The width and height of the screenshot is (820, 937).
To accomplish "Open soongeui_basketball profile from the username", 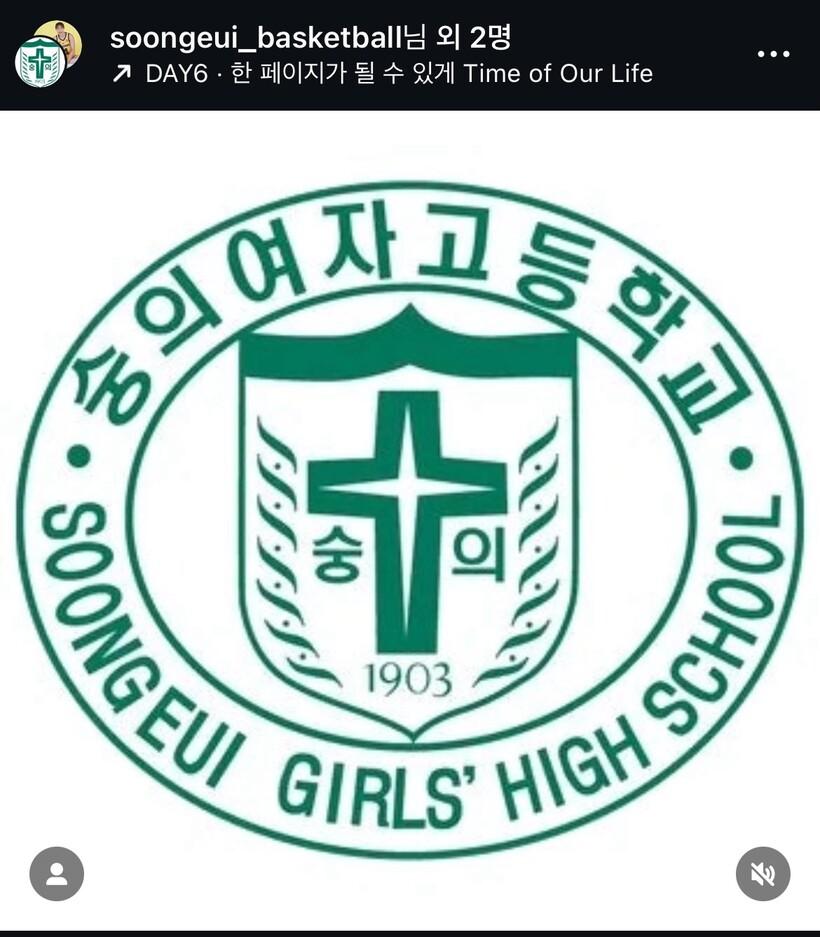I will click(x=254, y=38).
